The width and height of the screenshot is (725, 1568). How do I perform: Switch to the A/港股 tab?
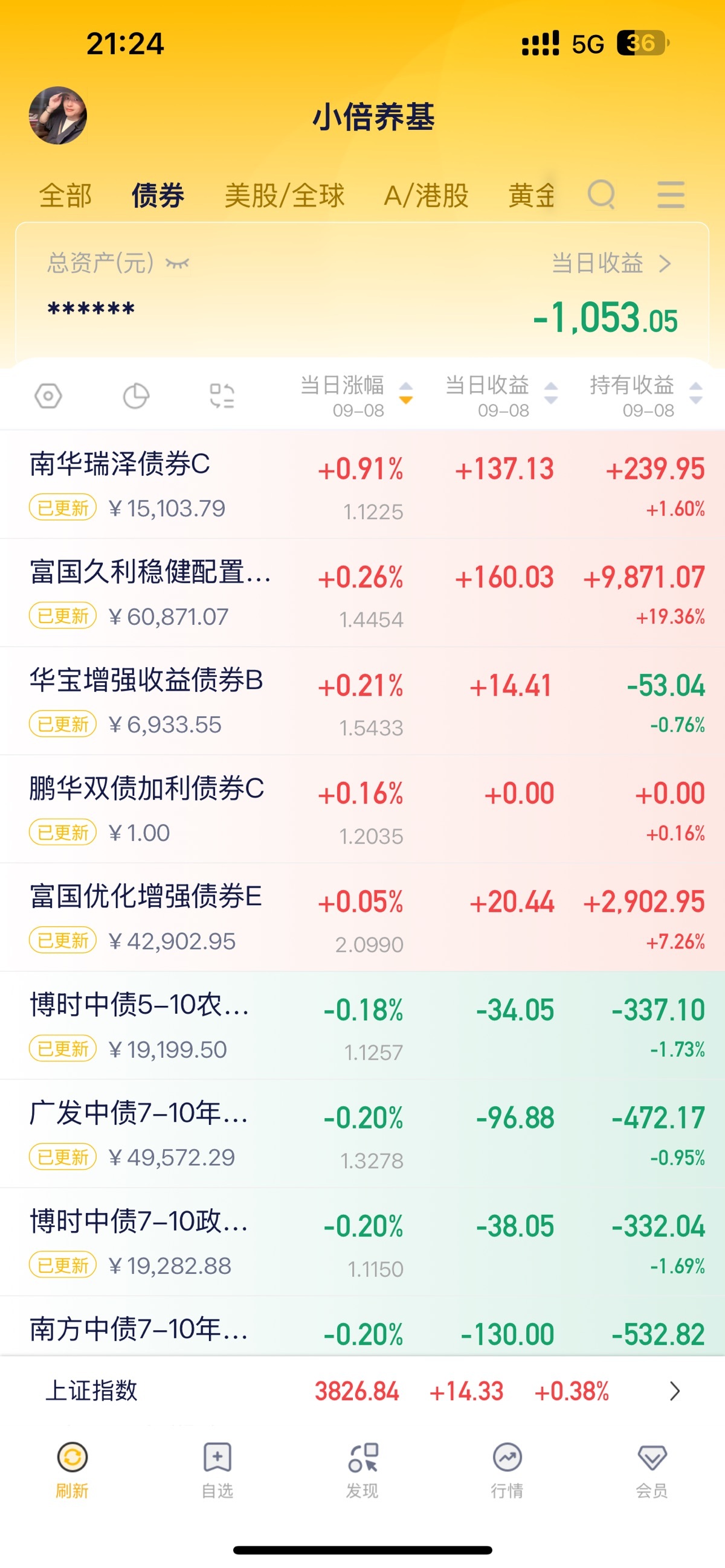[426, 196]
